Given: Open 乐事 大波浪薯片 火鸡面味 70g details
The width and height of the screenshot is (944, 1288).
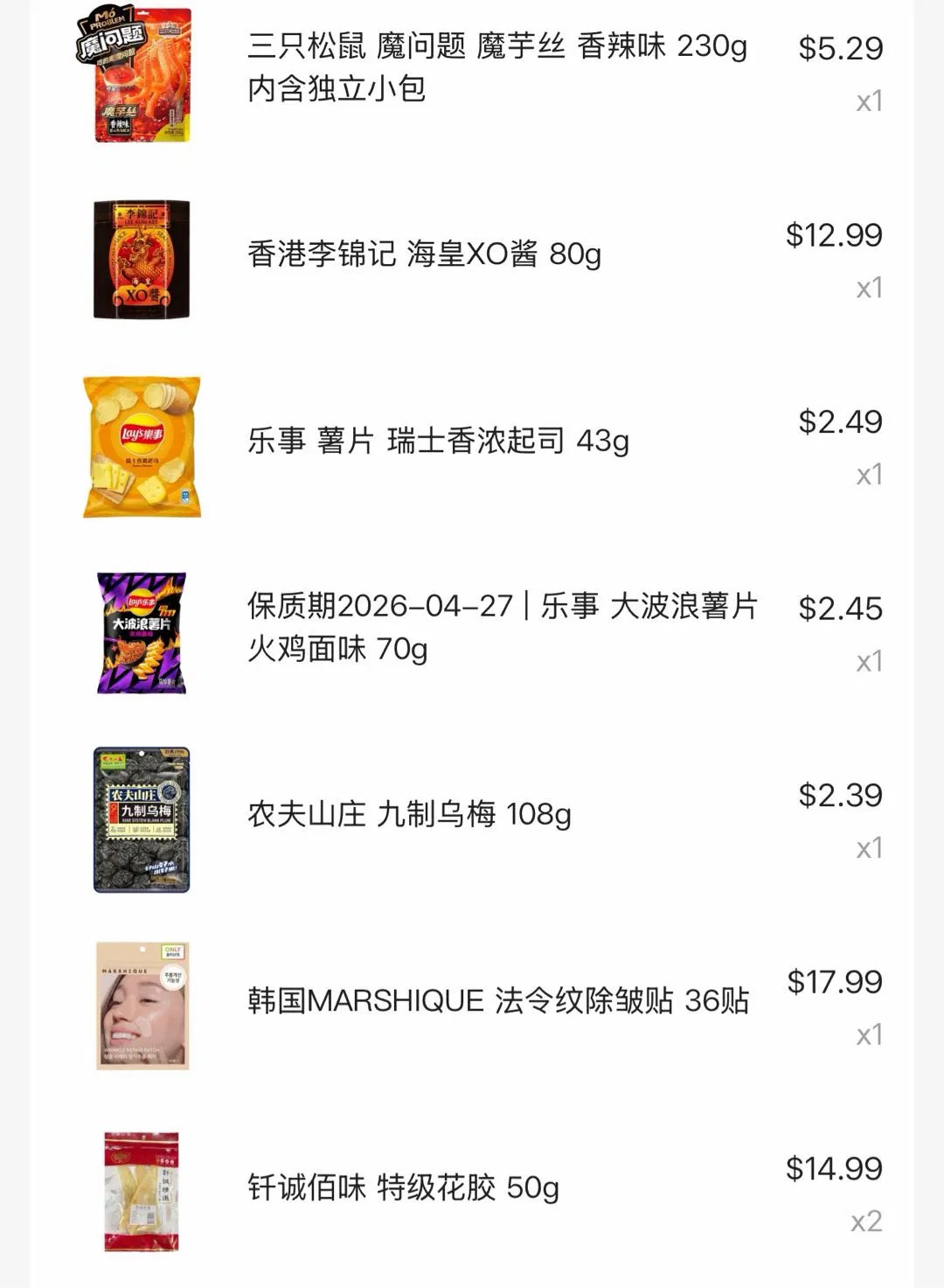Looking at the screenshot, I should pos(502,627).
